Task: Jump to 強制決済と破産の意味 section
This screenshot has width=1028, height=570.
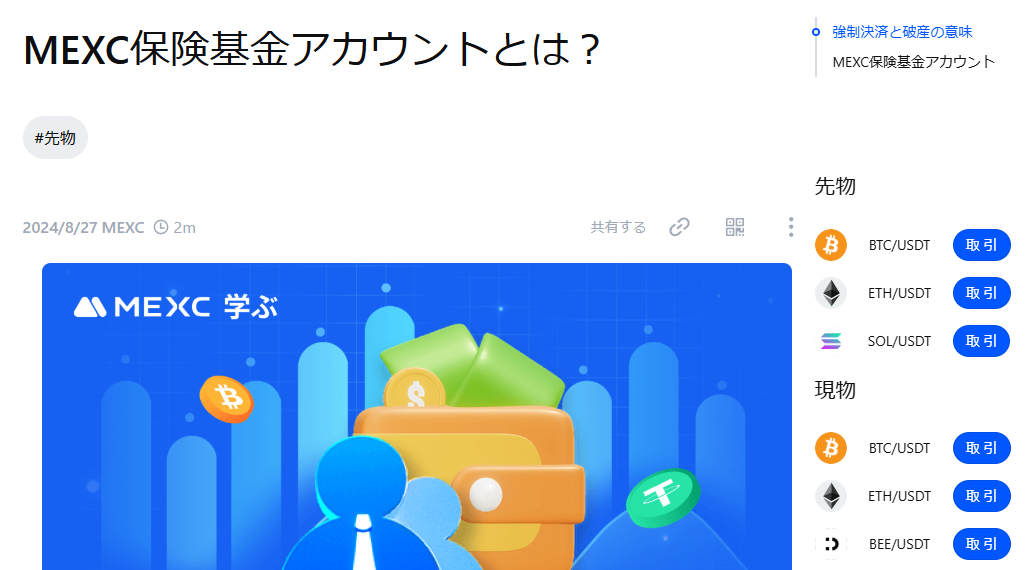Action: (x=902, y=32)
